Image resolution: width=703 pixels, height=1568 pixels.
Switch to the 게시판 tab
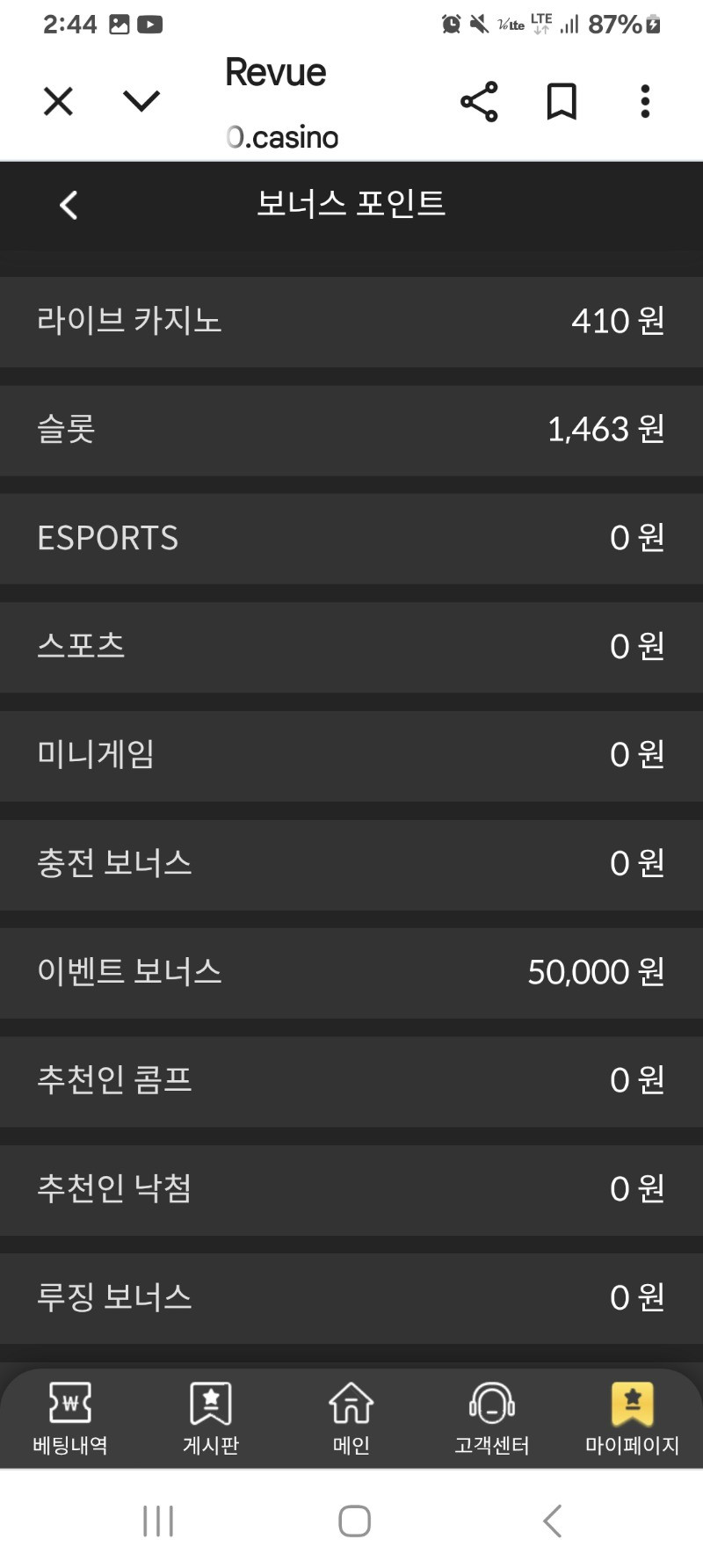pyautogui.click(x=211, y=1418)
